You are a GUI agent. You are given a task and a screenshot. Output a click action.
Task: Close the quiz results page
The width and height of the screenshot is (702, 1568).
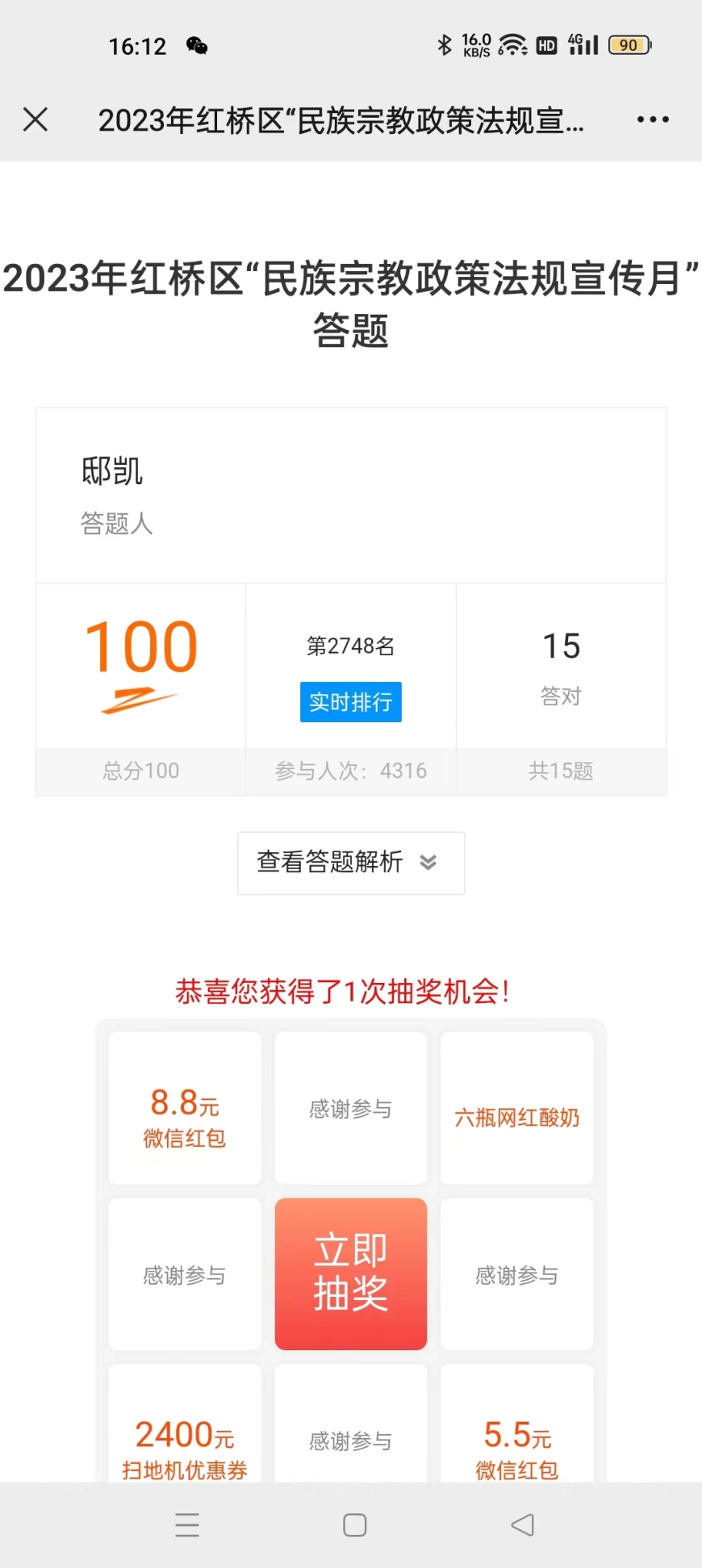(x=36, y=119)
